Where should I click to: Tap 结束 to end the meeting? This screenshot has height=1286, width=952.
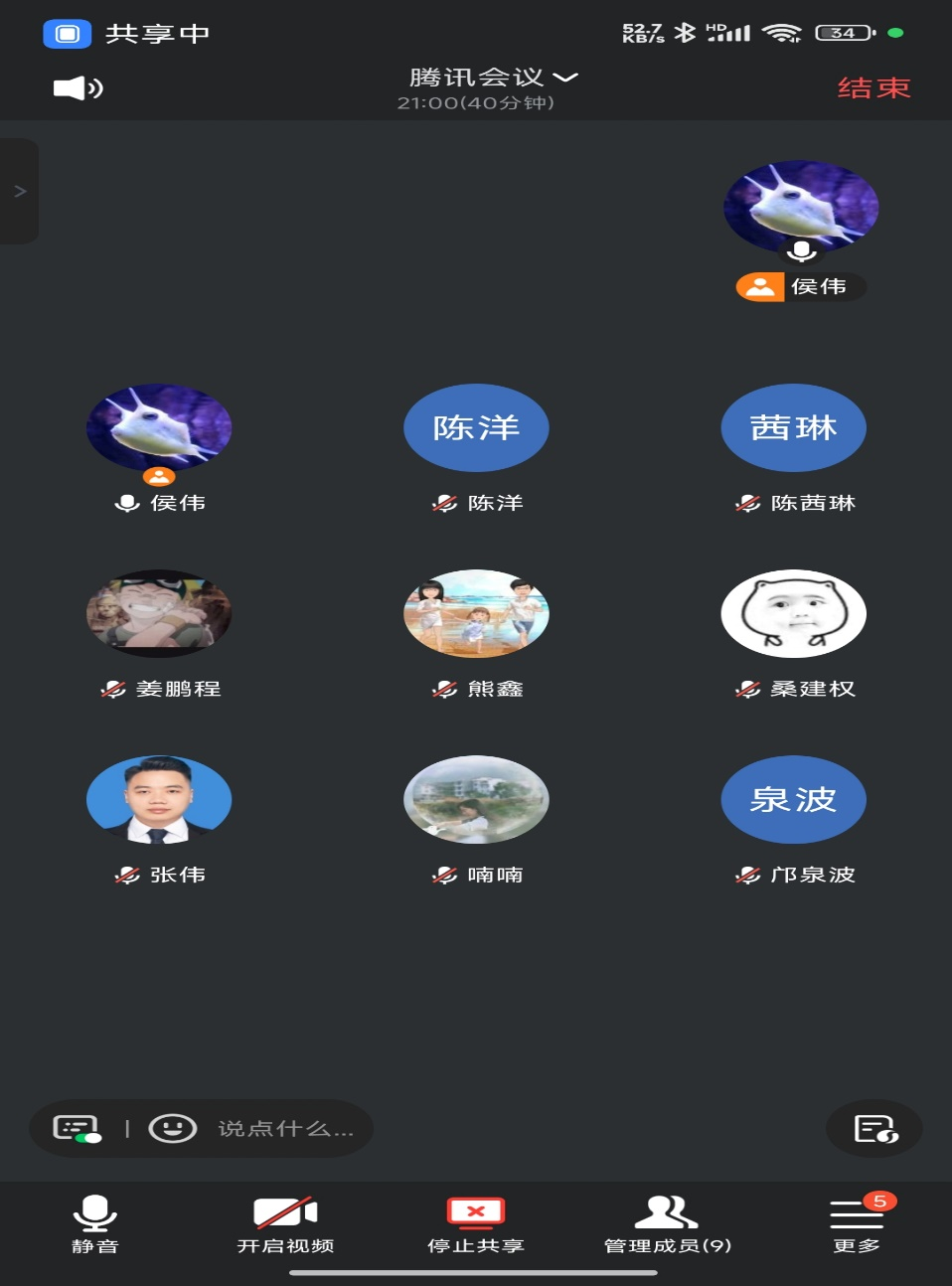(x=873, y=88)
